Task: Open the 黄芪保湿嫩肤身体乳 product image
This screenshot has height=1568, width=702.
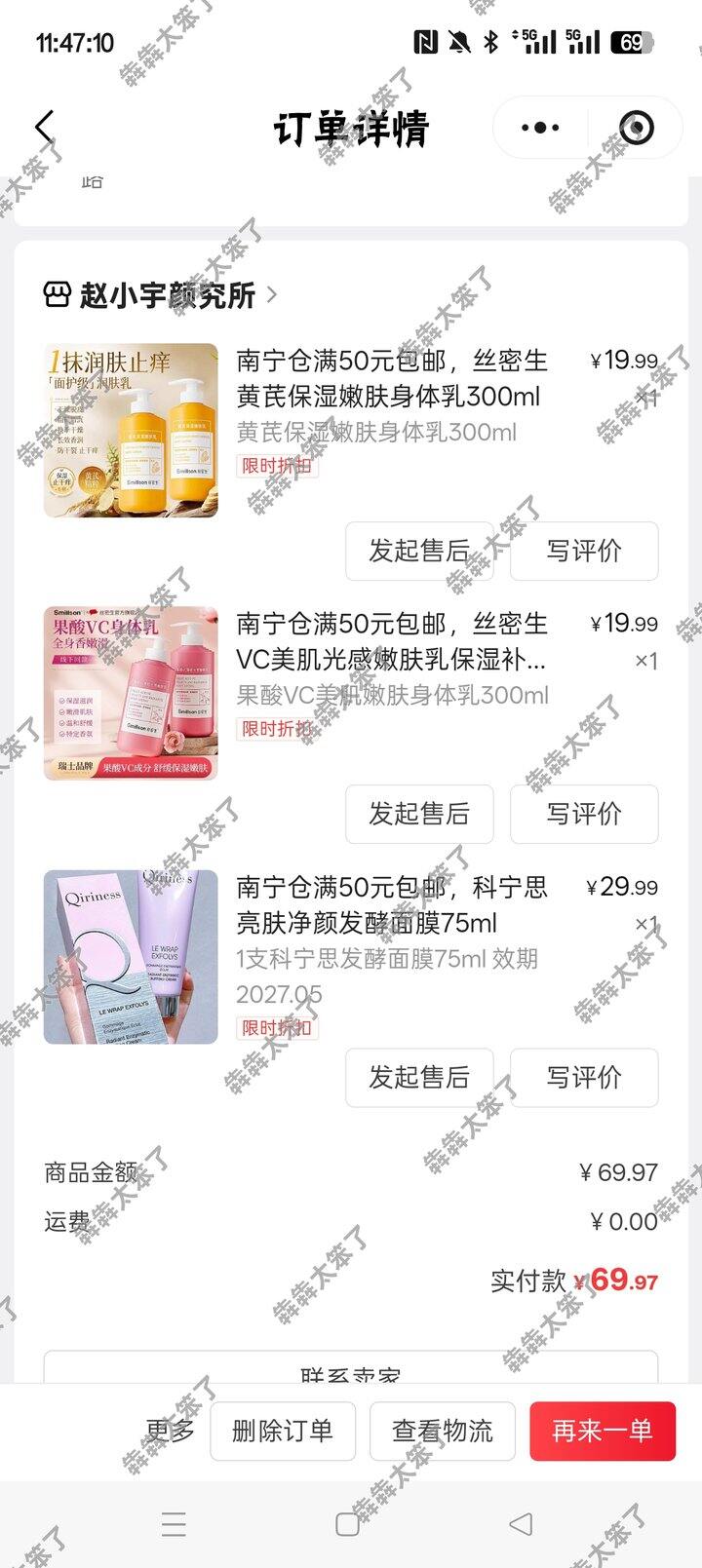Action: (131, 430)
